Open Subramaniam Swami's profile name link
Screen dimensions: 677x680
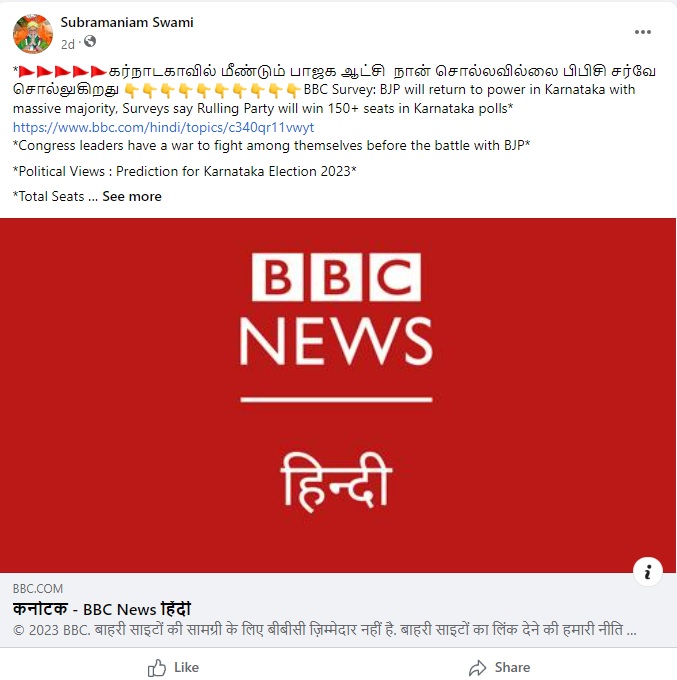127,22
